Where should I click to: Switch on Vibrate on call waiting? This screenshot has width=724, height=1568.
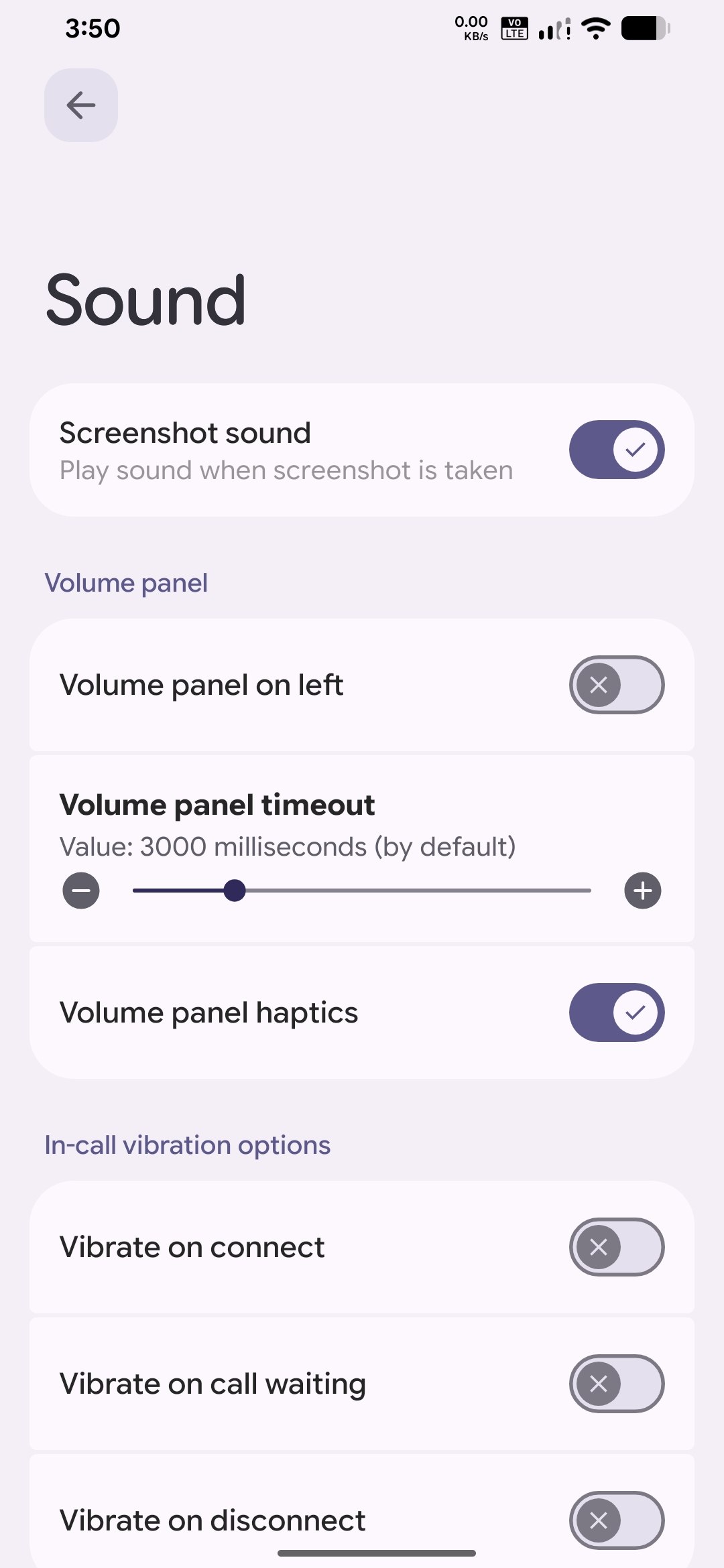click(617, 1384)
